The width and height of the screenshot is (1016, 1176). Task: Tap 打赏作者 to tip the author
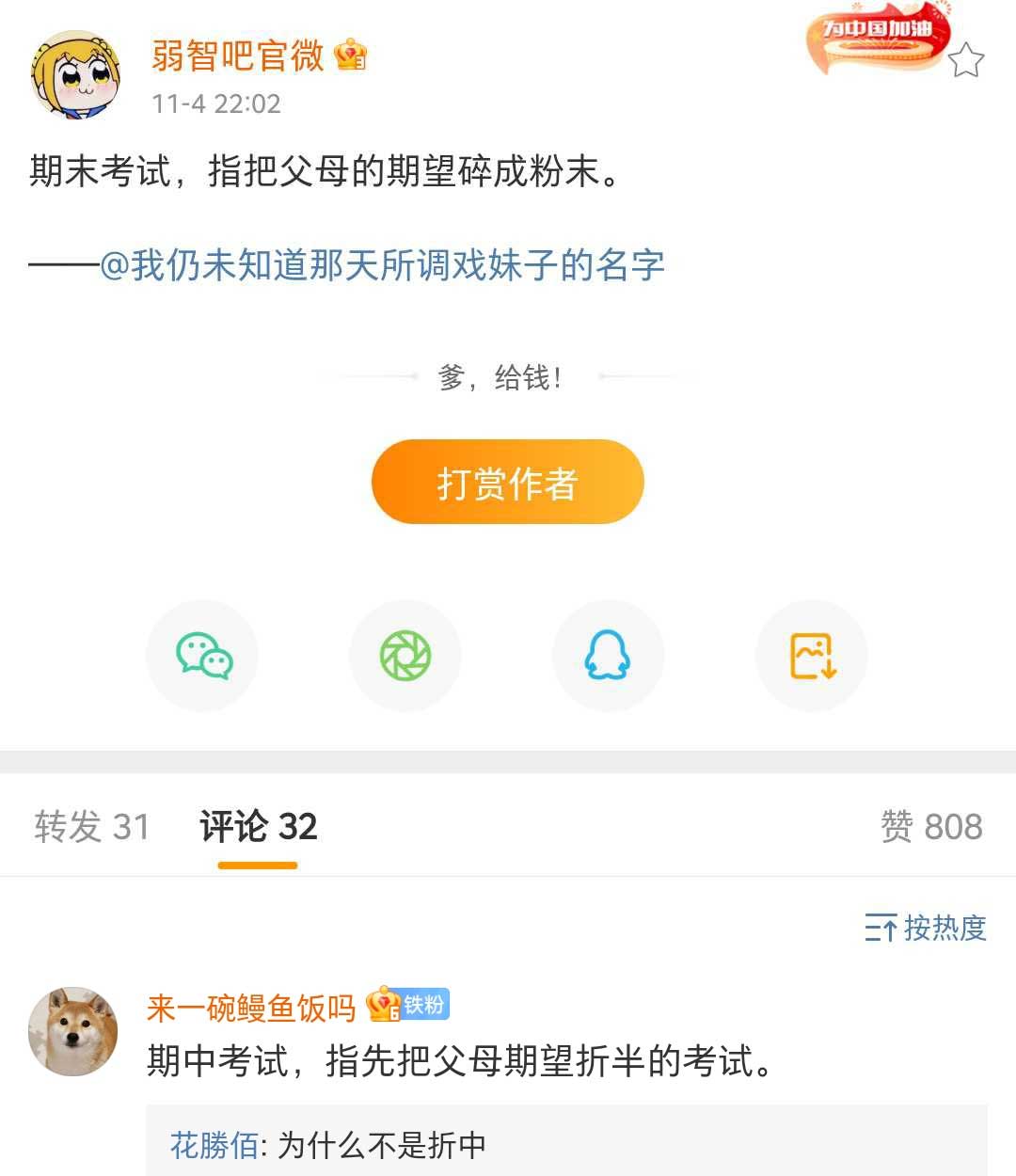coord(507,483)
